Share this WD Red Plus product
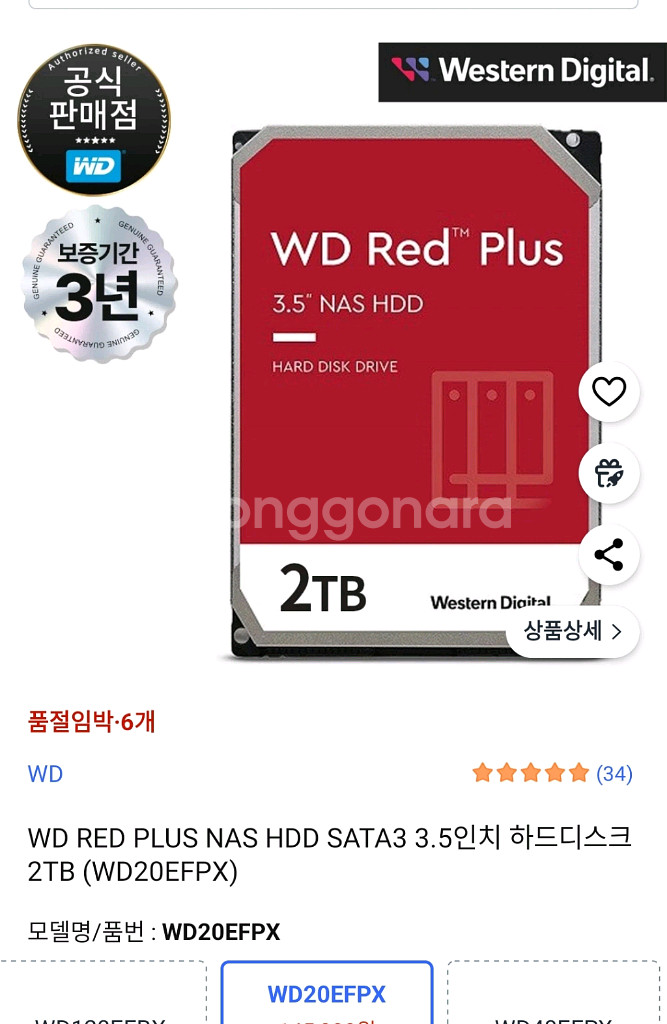 point(609,554)
